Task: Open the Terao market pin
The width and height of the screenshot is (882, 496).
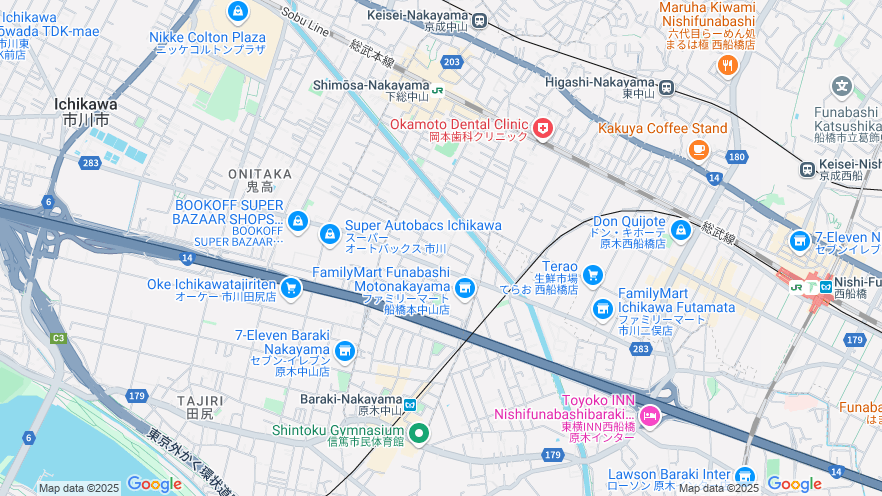Action: point(593,275)
